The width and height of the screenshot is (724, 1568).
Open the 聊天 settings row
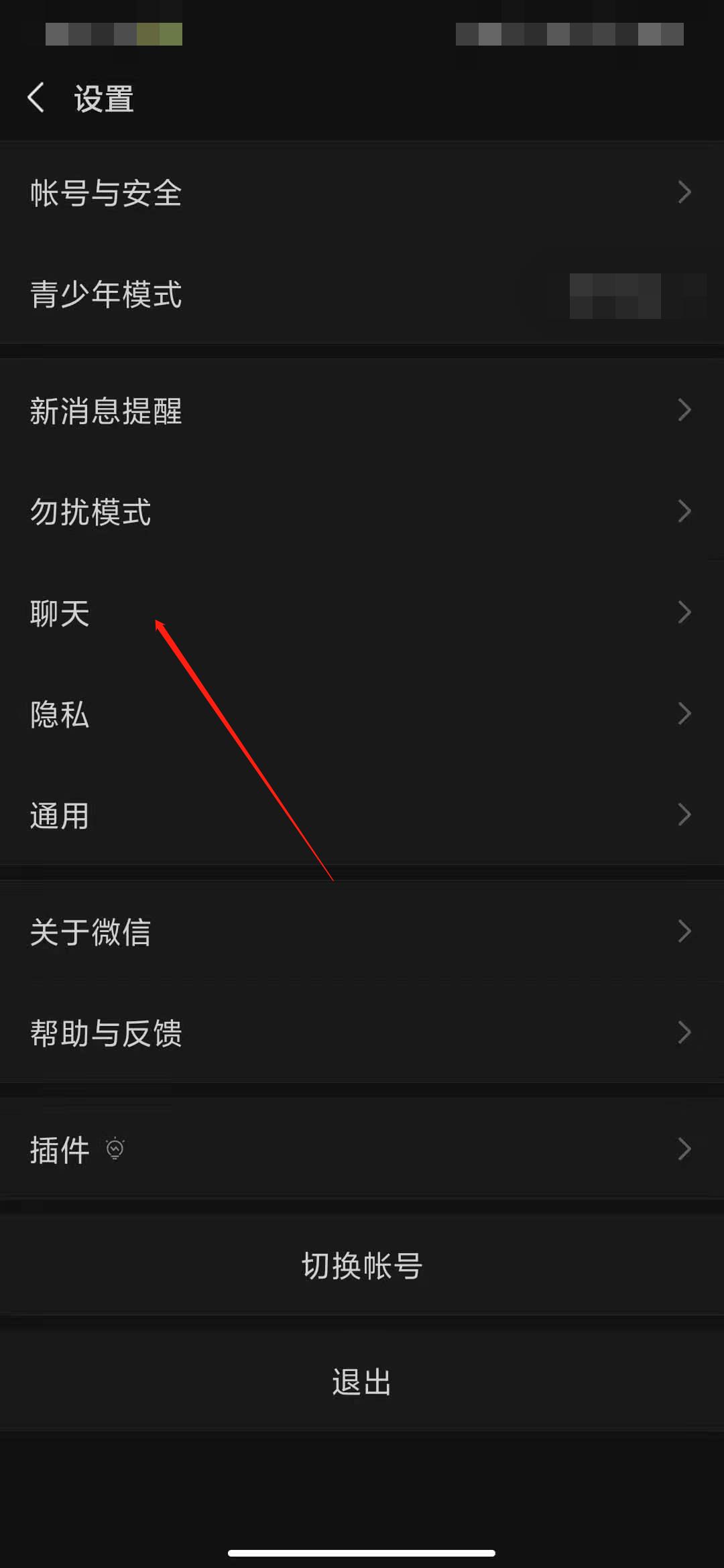point(362,613)
